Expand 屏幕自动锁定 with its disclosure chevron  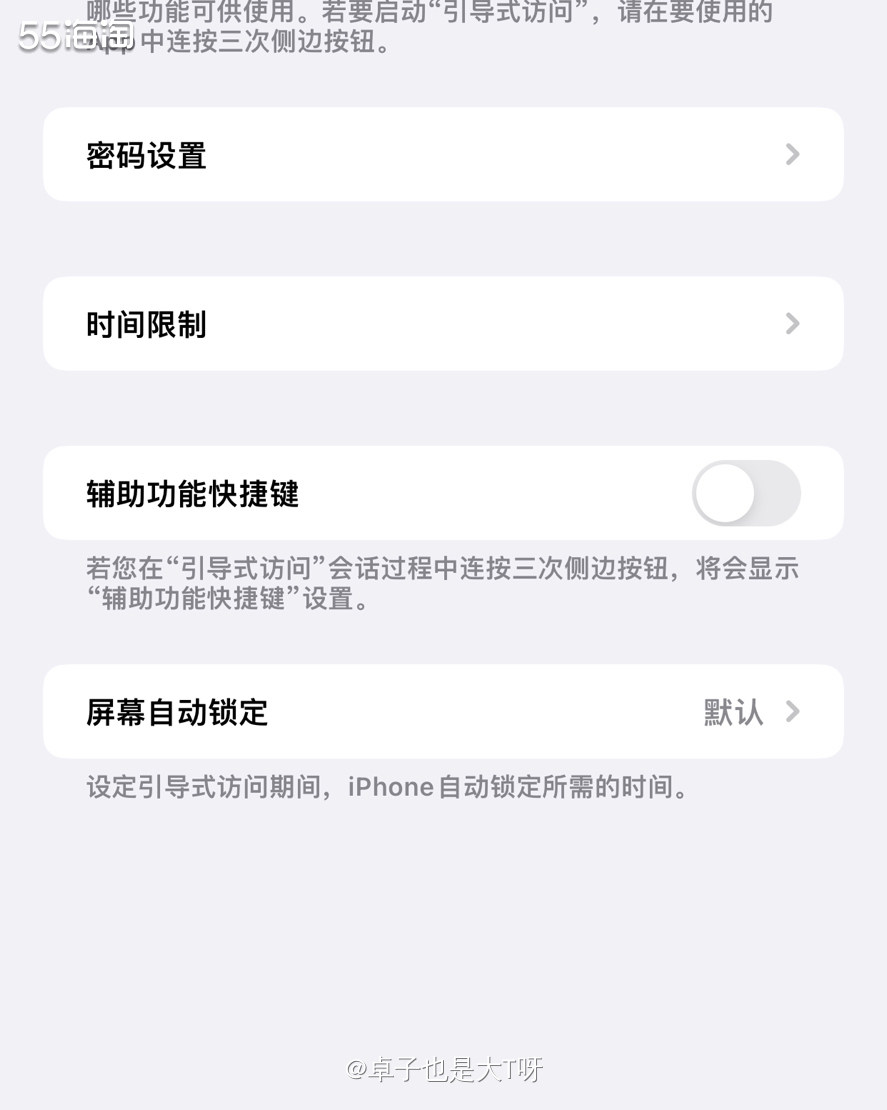[792, 711]
